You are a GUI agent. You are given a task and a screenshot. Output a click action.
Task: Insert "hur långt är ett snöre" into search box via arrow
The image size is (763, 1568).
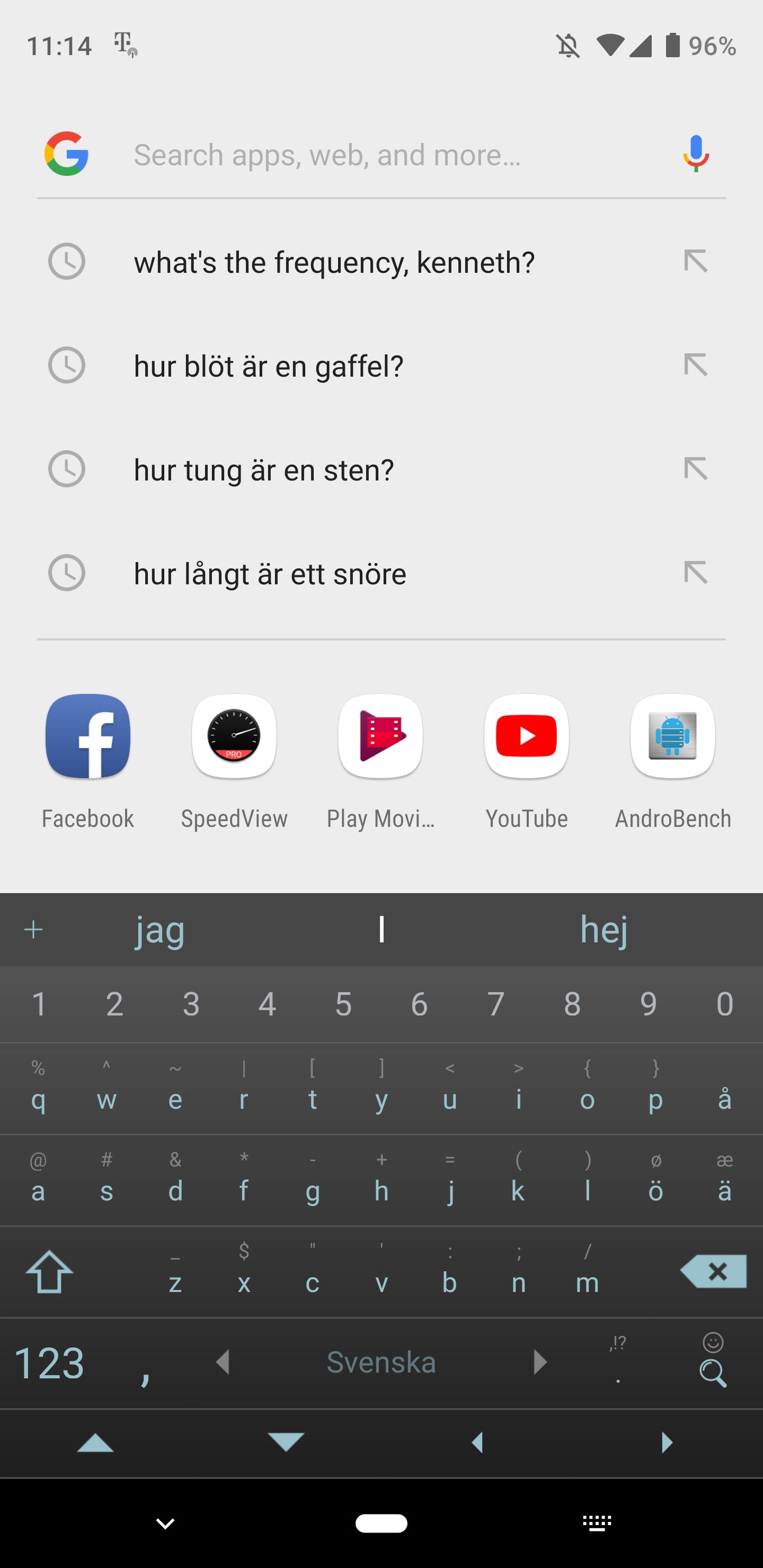pos(695,573)
